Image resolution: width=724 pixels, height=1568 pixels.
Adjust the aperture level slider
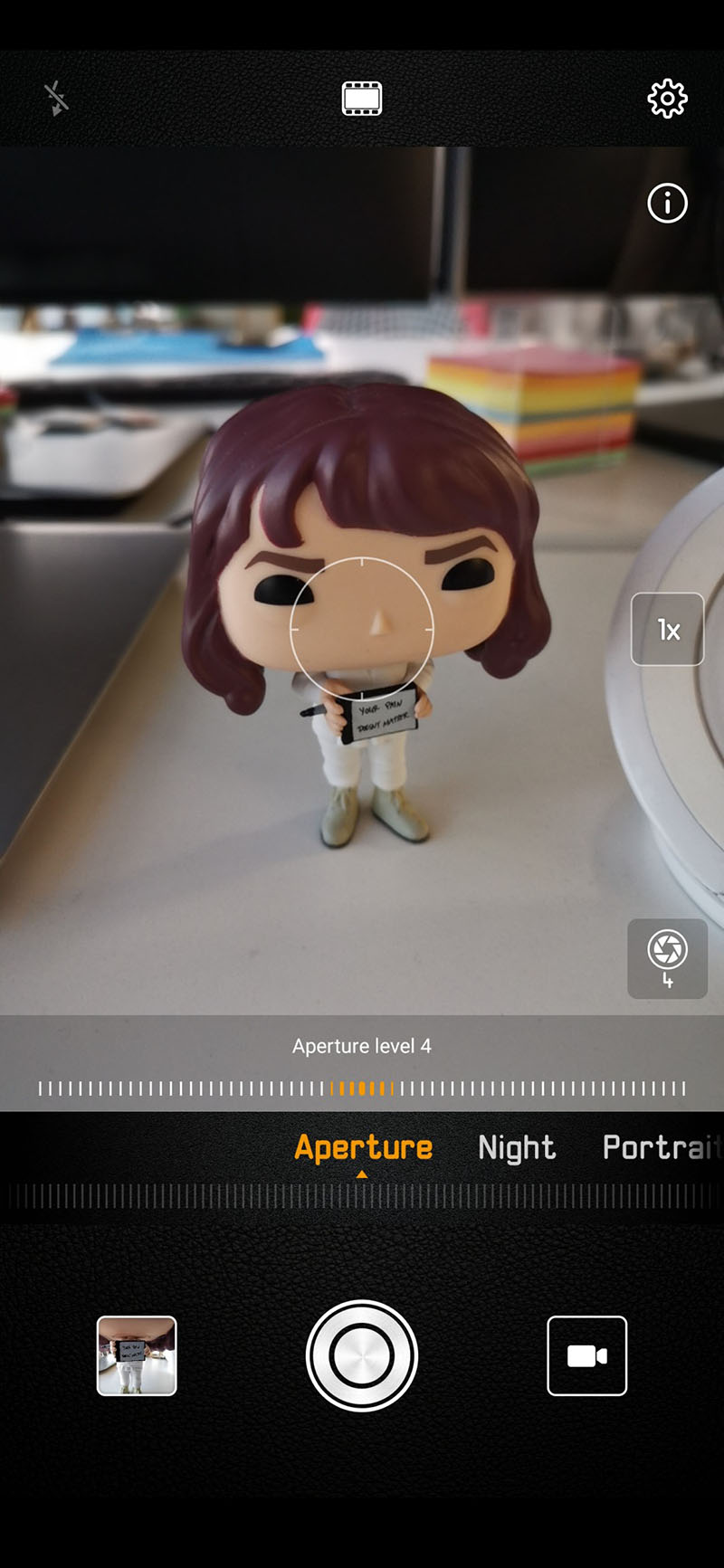pyautogui.click(x=362, y=1088)
